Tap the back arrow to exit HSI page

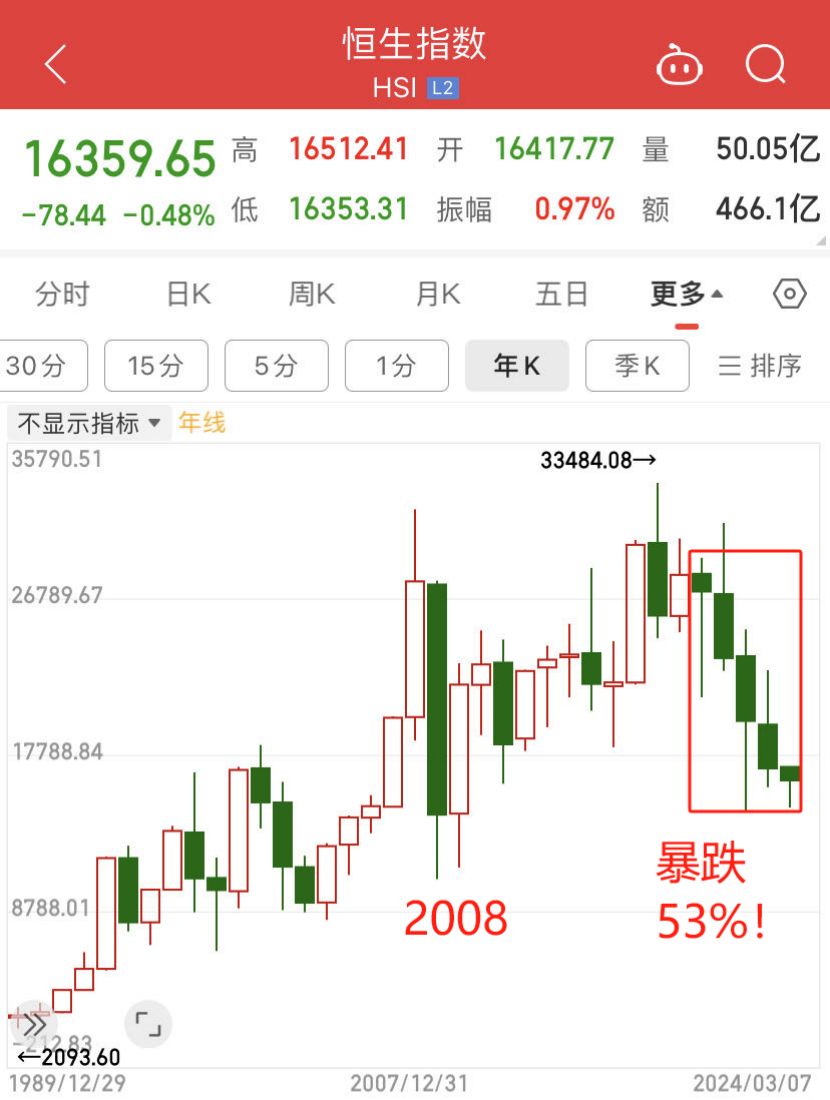[56, 64]
